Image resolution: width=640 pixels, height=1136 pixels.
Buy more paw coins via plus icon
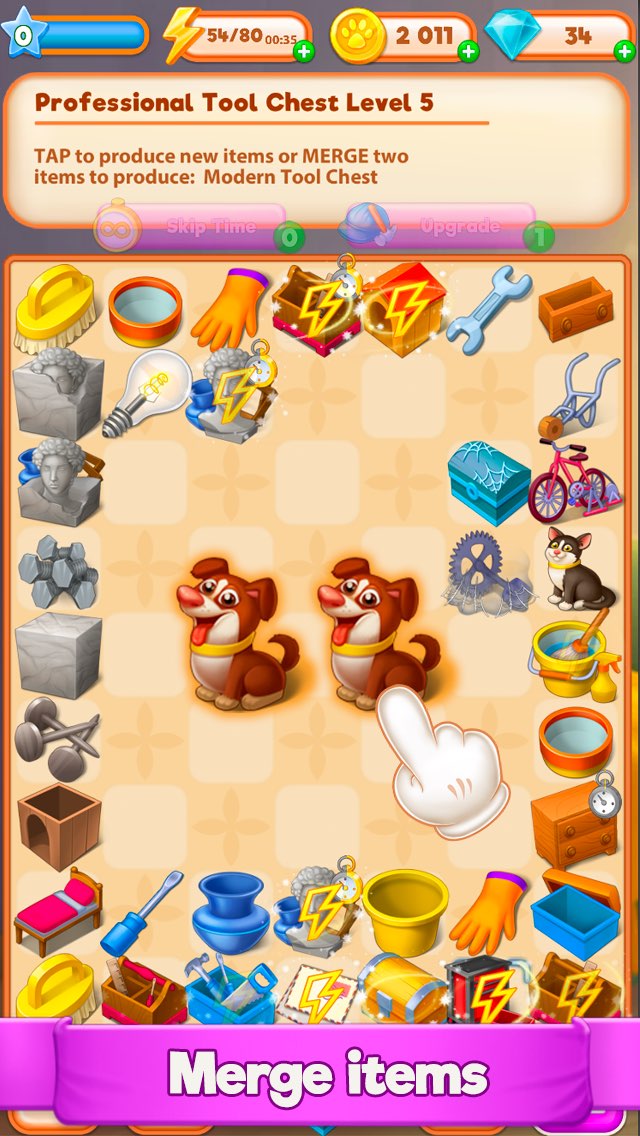(x=468, y=51)
